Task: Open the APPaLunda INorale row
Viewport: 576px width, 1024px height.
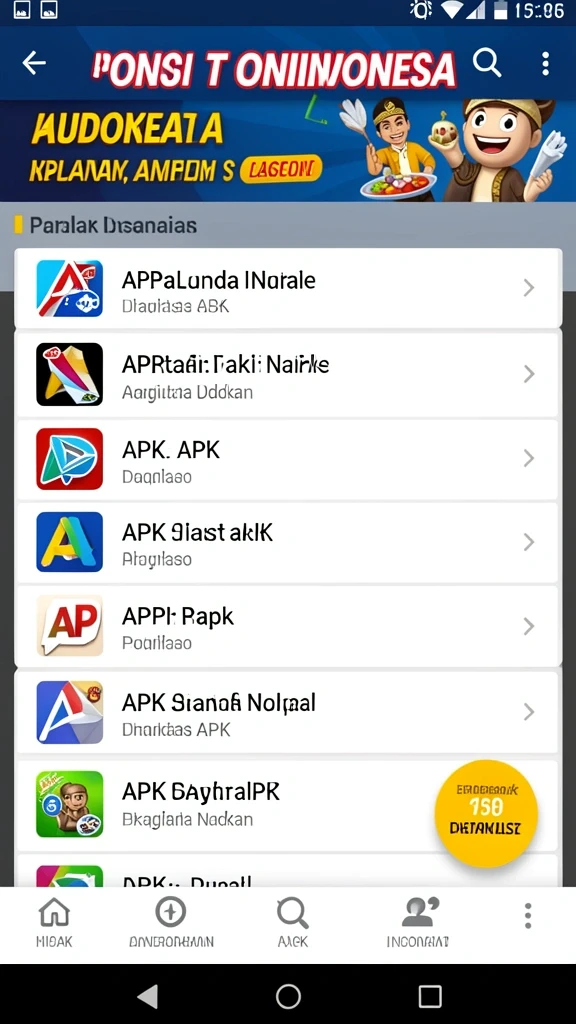Action: (288, 288)
